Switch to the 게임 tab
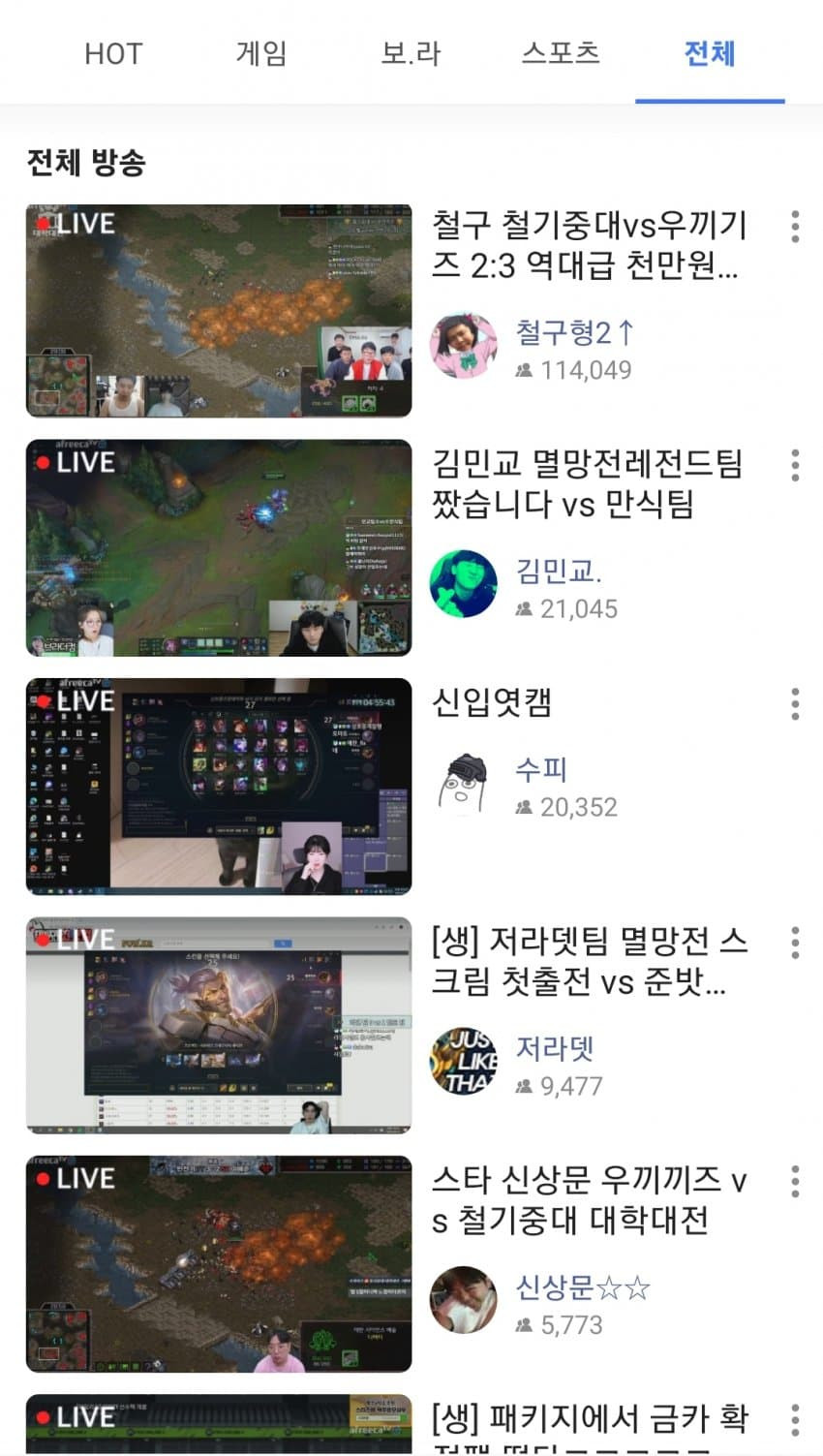This screenshot has width=823, height=1456. click(x=261, y=53)
